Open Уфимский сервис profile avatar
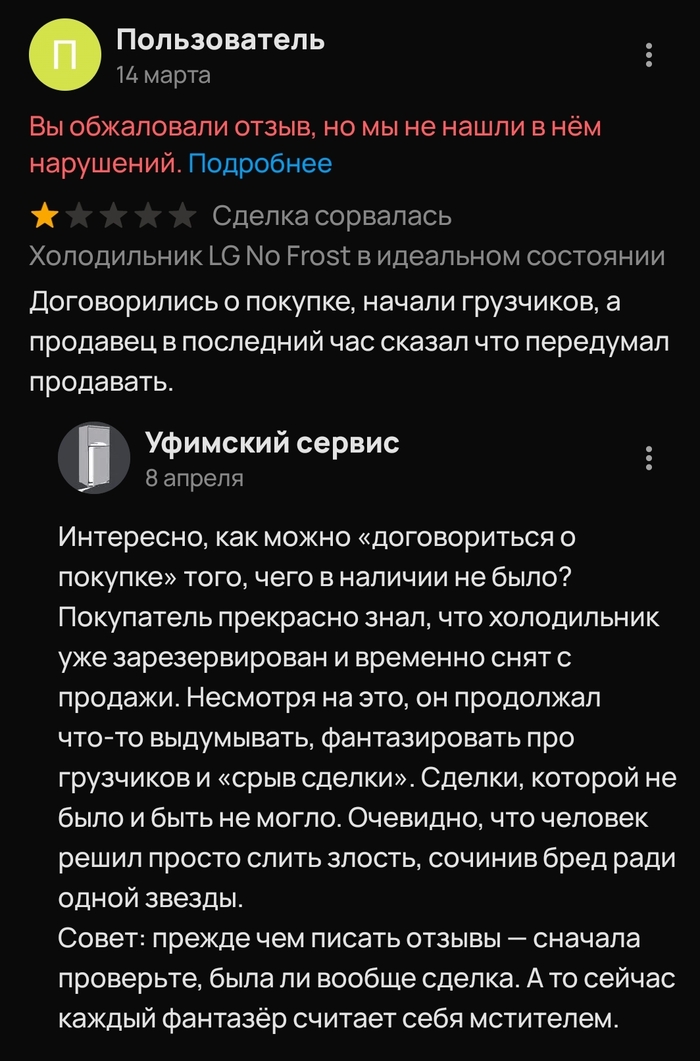 click(x=94, y=458)
